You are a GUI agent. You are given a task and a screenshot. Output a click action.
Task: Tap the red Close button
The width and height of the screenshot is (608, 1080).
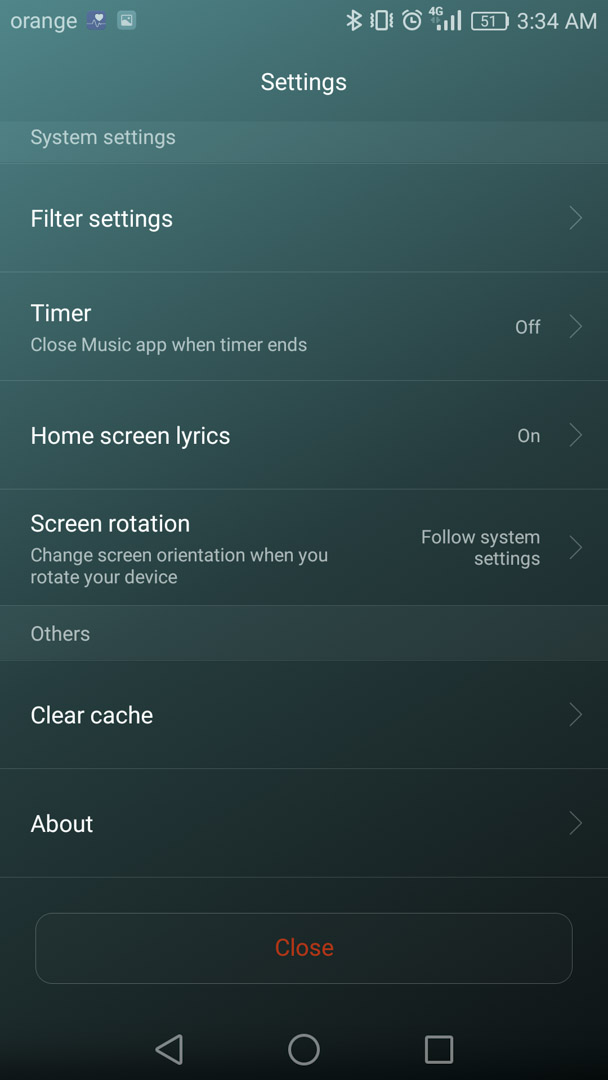click(x=304, y=948)
